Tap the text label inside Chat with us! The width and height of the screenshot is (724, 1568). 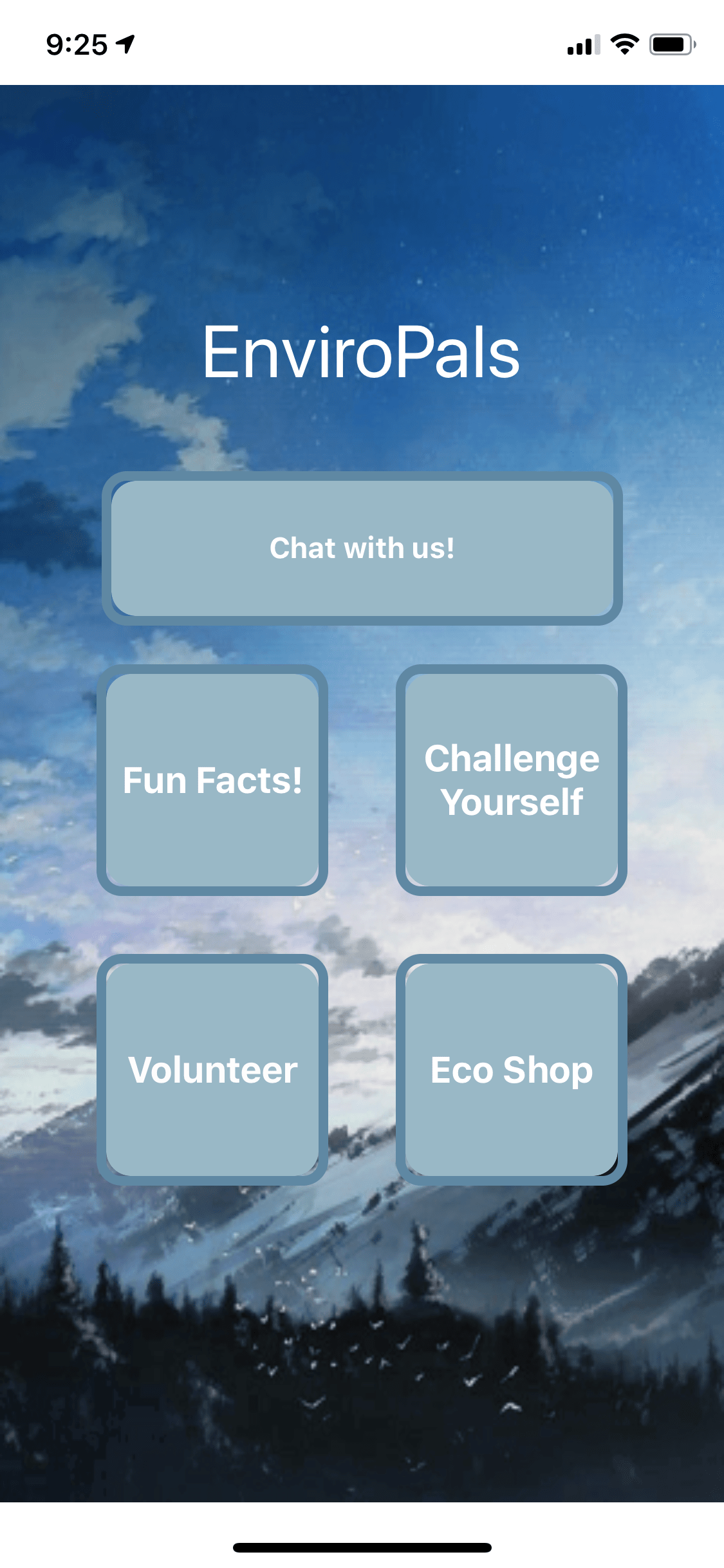pyautogui.click(x=362, y=548)
